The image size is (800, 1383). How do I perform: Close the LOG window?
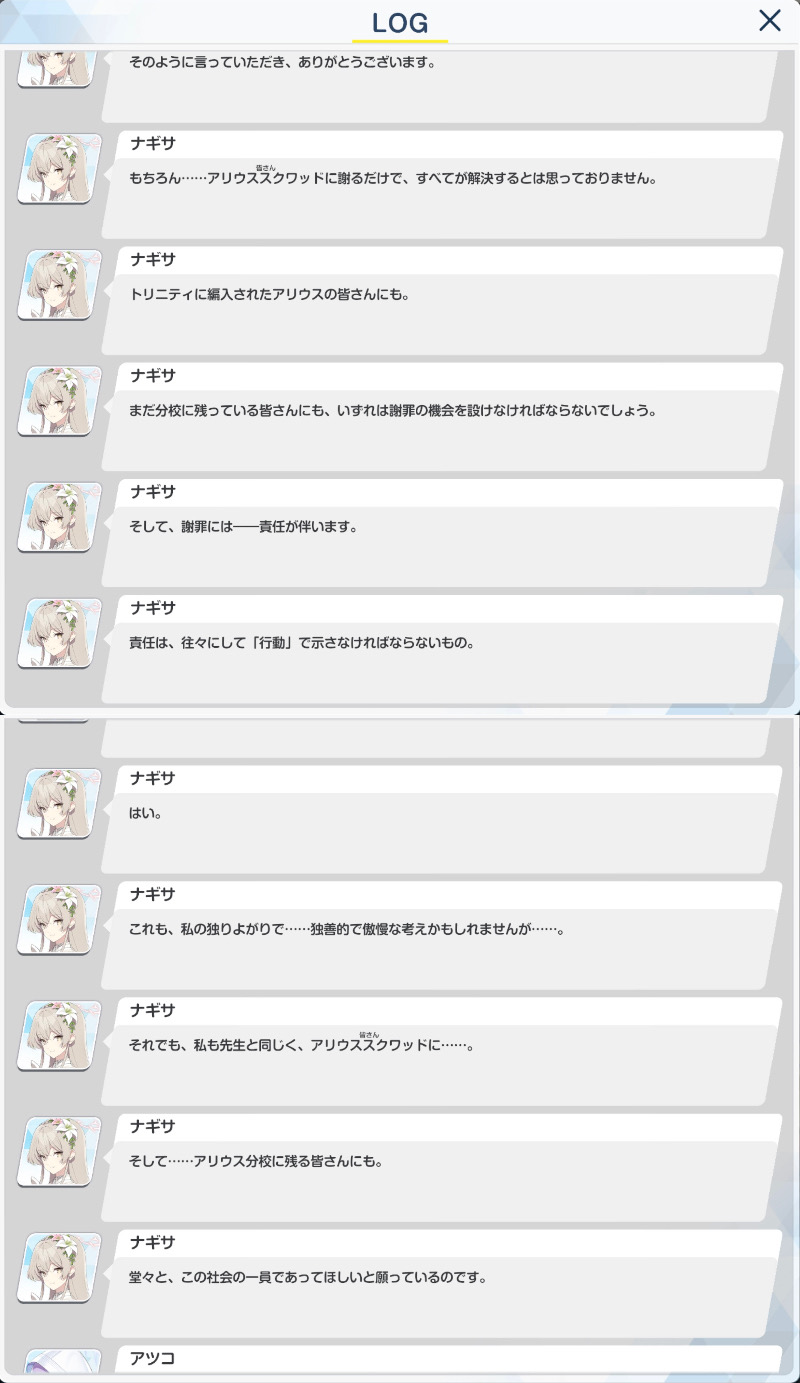pos(769,20)
